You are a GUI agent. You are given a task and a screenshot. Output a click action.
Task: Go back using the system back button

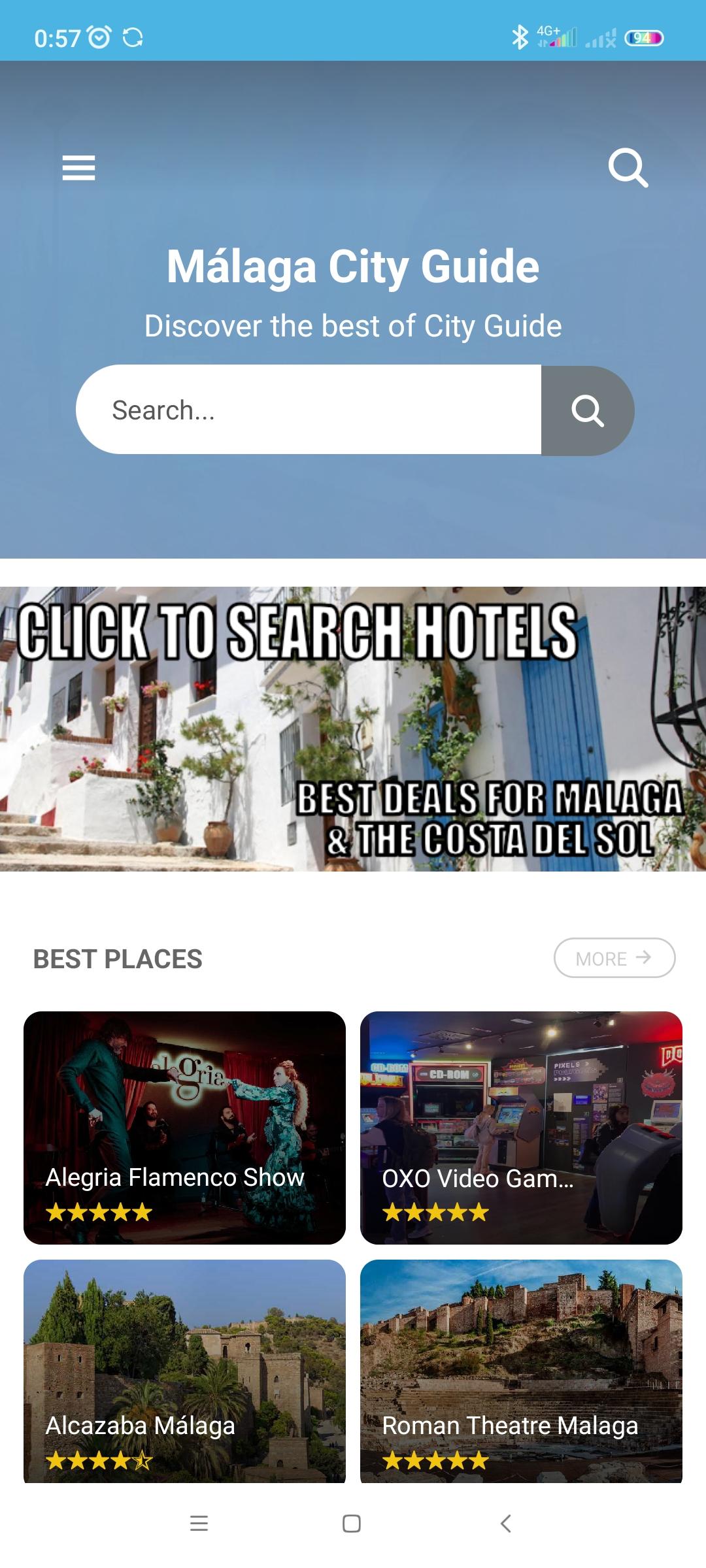505,1524
